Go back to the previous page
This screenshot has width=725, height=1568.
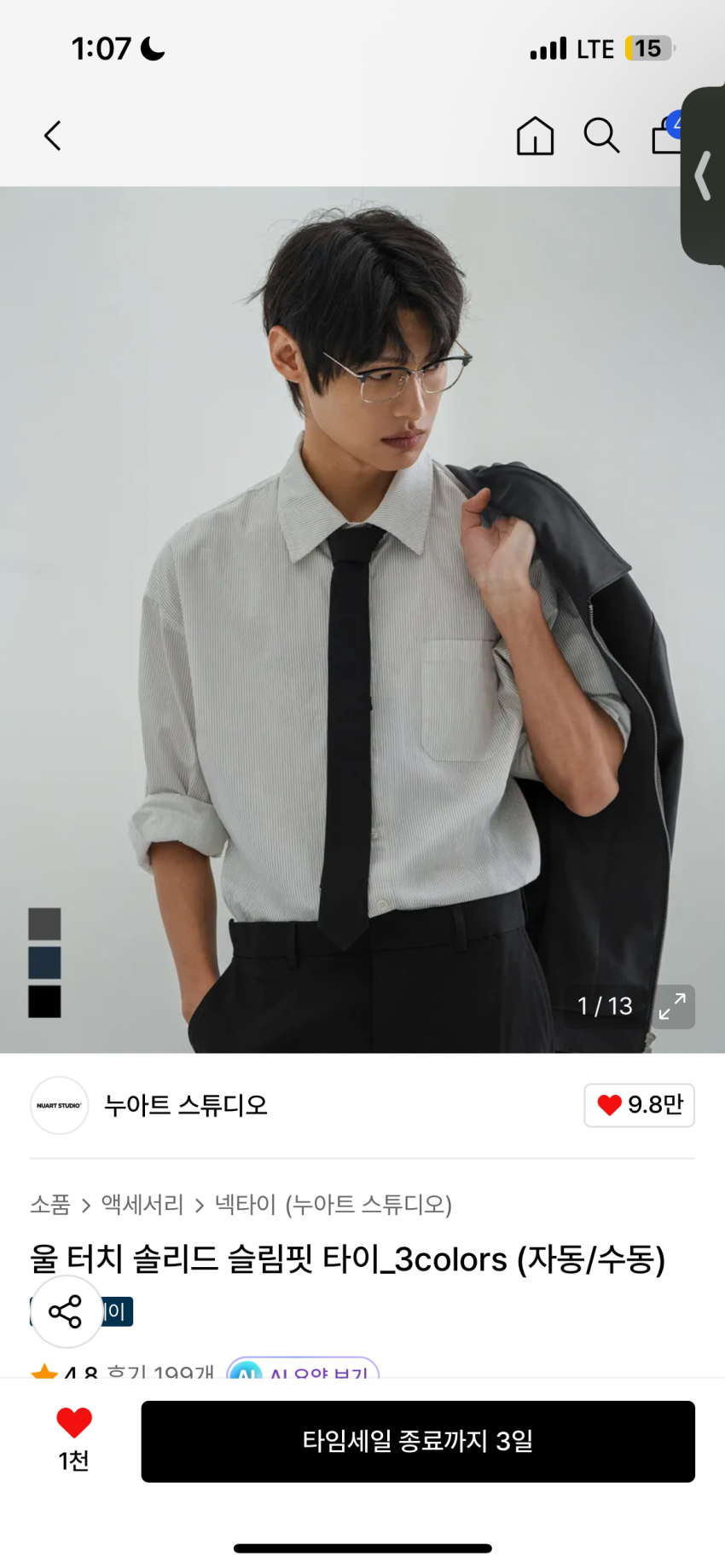click(x=53, y=136)
